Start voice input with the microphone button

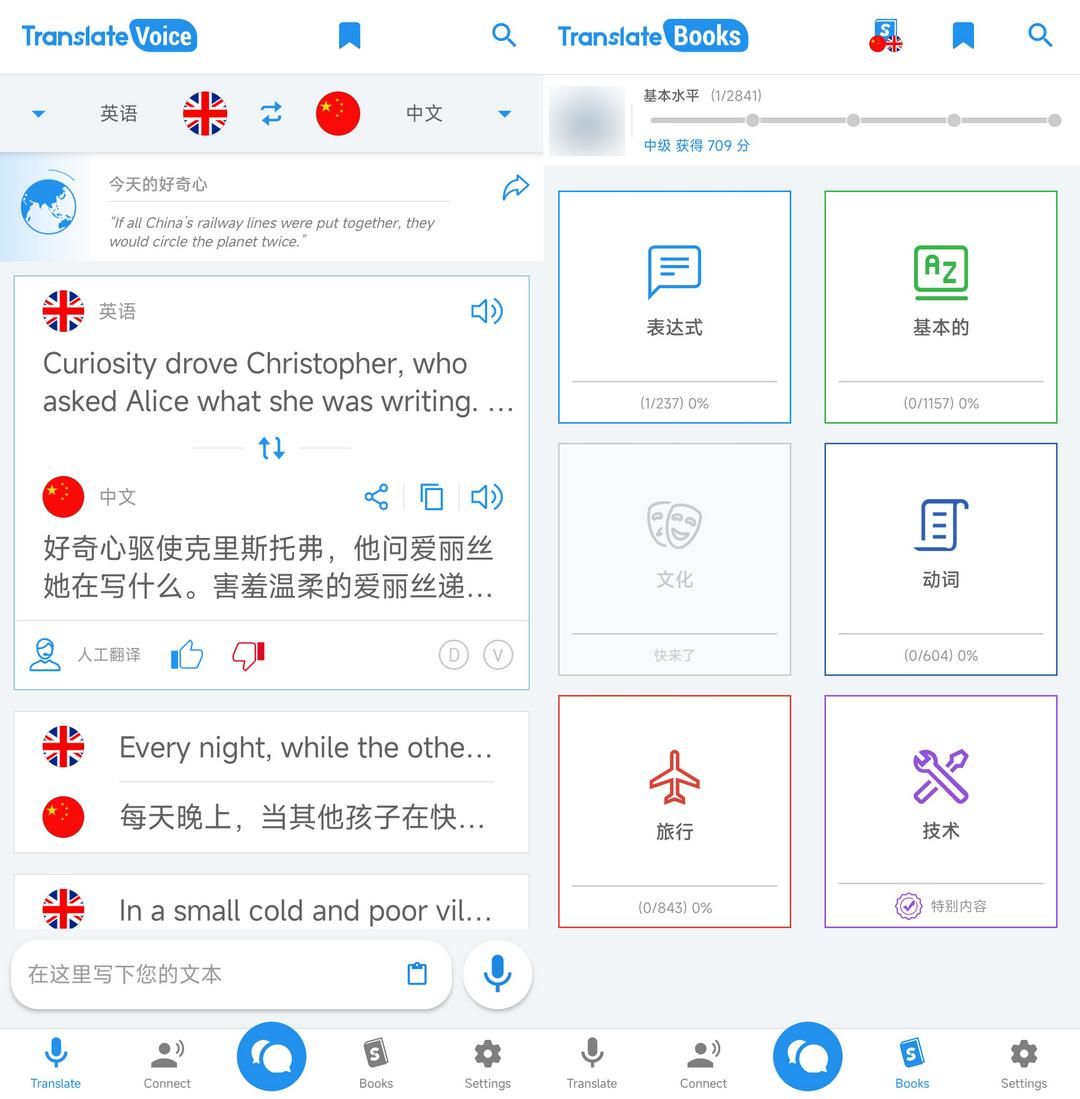[497, 974]
